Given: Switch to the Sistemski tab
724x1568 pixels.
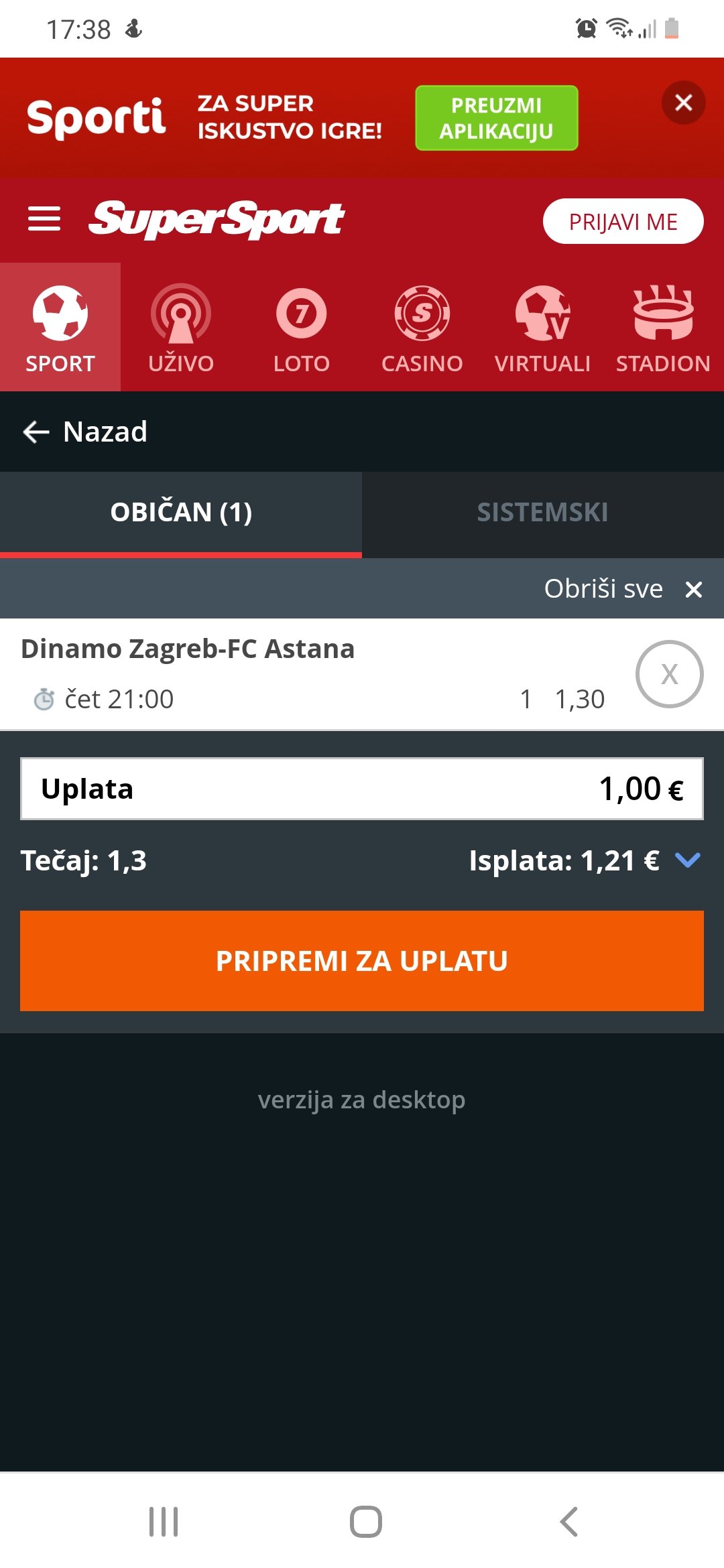Looking at the screenshot, I should point(542,513).
